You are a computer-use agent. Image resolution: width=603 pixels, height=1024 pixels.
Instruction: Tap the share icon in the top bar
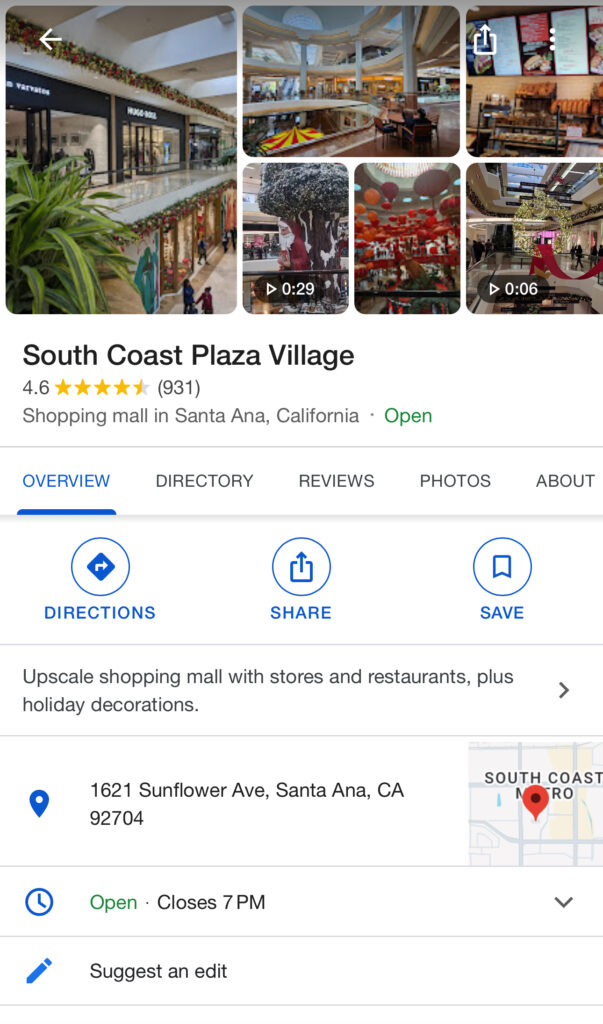[x=484, y=40]
